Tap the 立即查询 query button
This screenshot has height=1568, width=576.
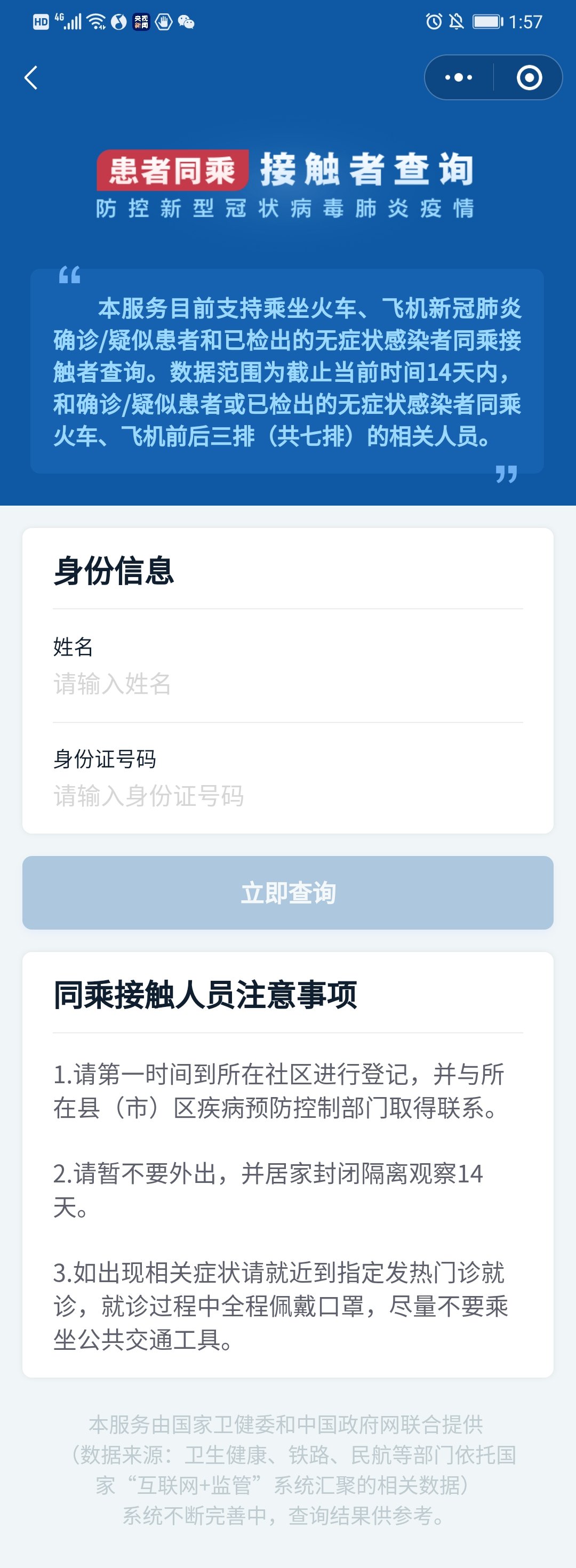click(x=287, y=893)
